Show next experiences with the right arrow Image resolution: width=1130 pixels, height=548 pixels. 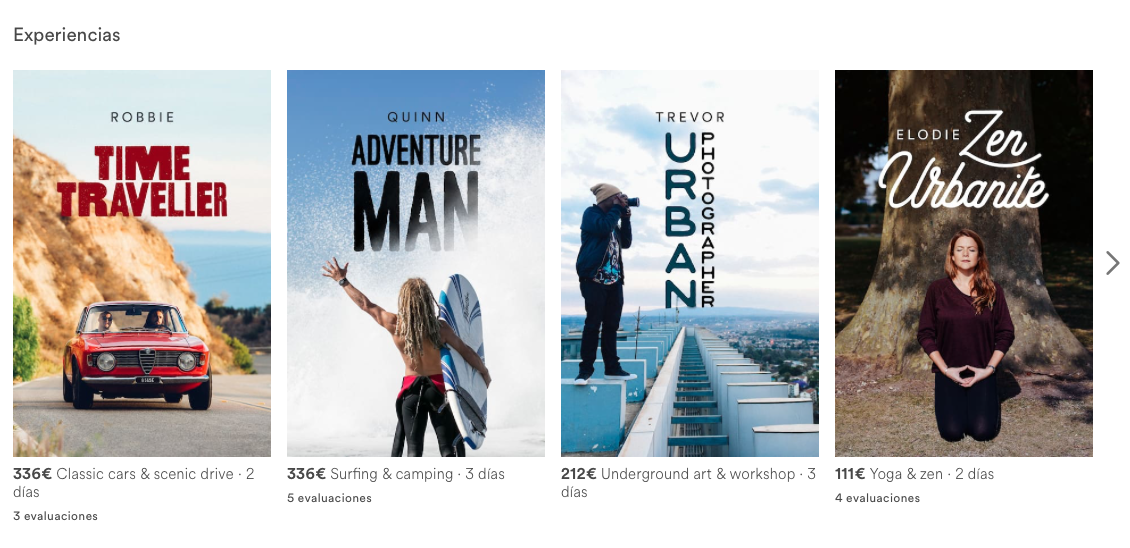[1112, 263]
